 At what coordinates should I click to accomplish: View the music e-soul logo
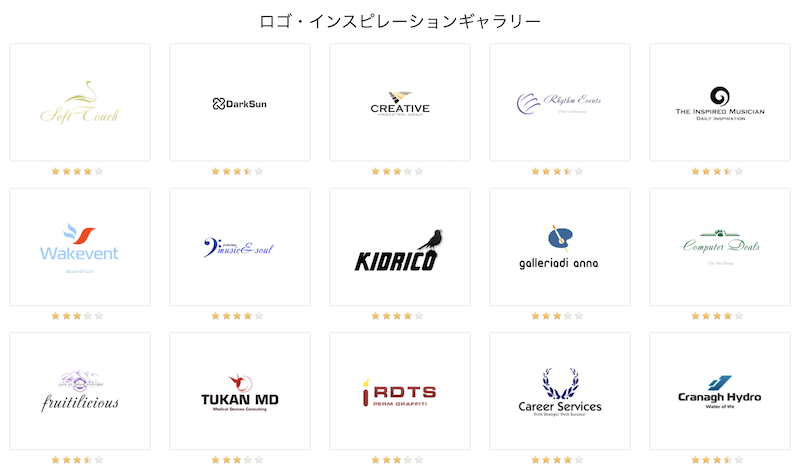240,247
